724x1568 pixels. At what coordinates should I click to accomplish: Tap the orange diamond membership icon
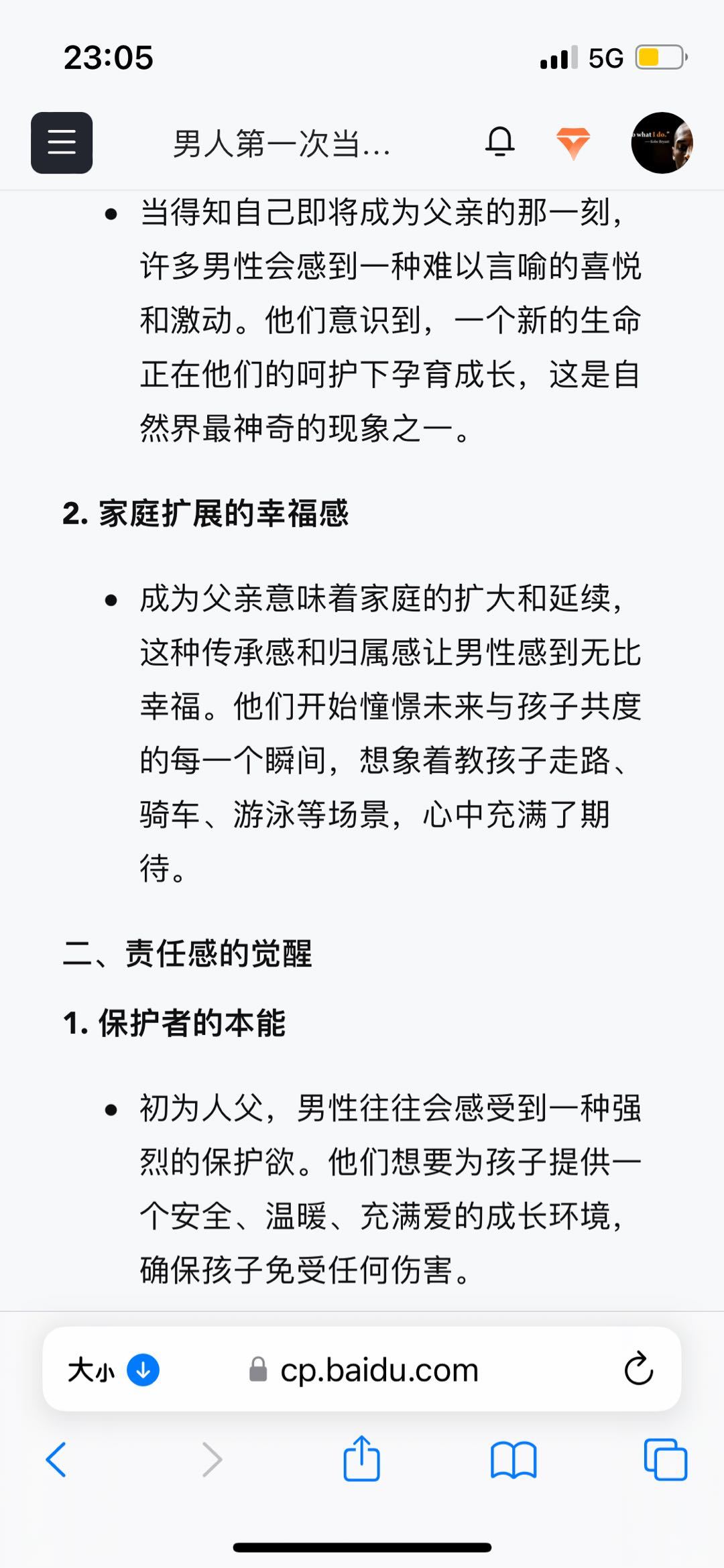(x=573, y=143)
